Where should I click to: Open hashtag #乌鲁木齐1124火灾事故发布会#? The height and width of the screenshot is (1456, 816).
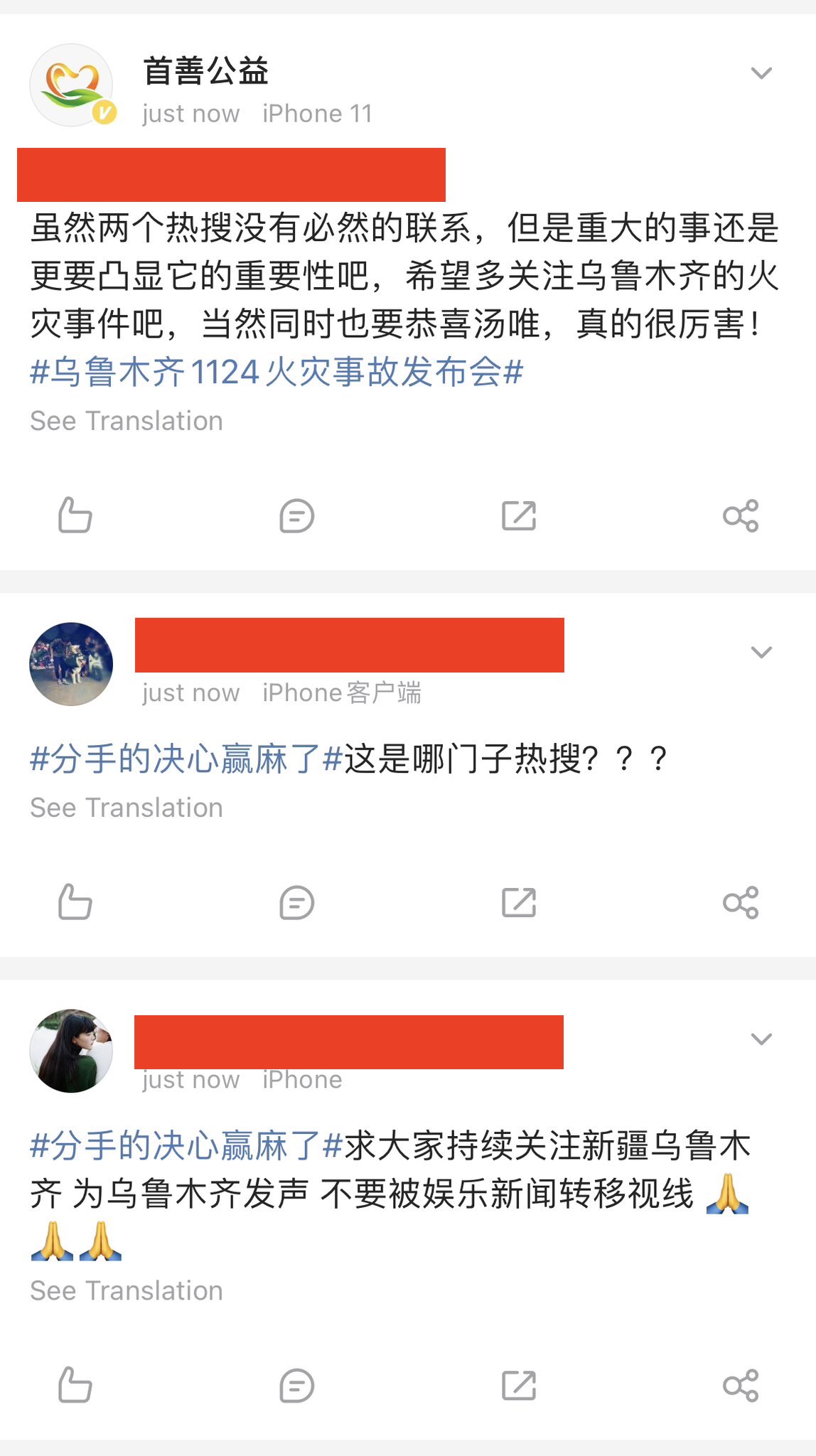277,373
